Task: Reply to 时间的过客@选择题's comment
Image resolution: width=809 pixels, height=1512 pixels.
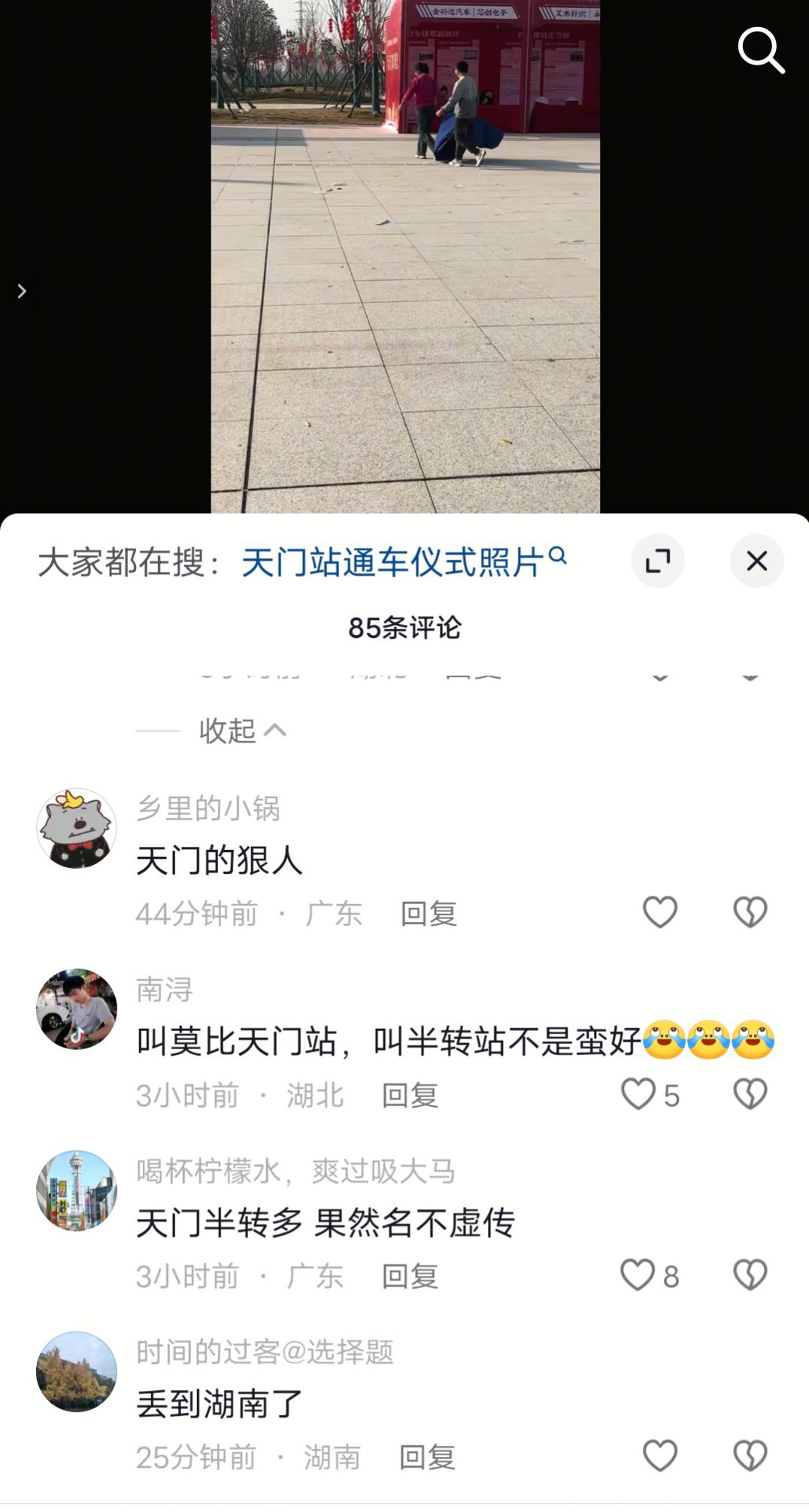Action: [x=427, y=1458]
